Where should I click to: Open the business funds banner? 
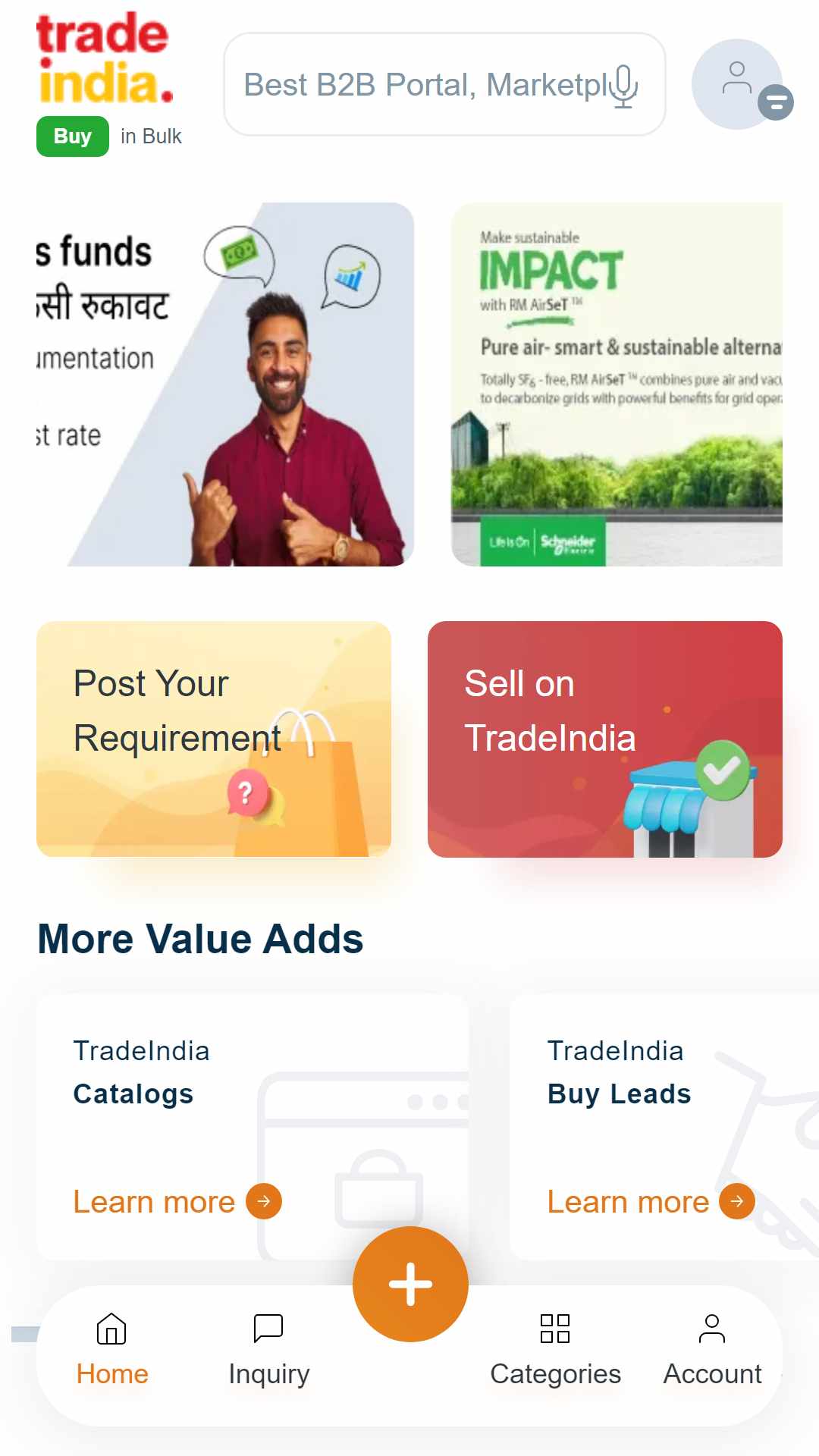coord(225,384)
